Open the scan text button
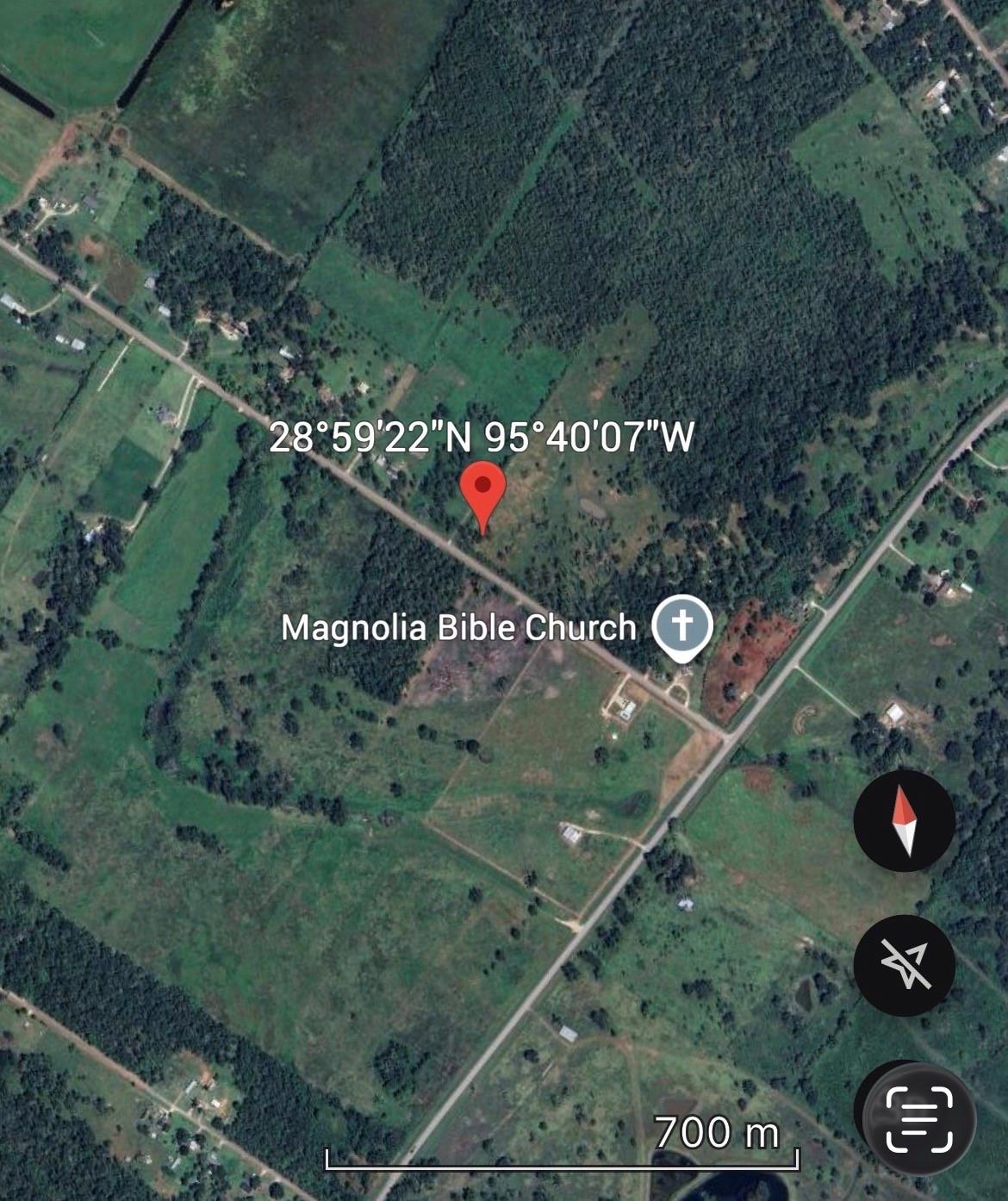 (x=919, y=1119)
